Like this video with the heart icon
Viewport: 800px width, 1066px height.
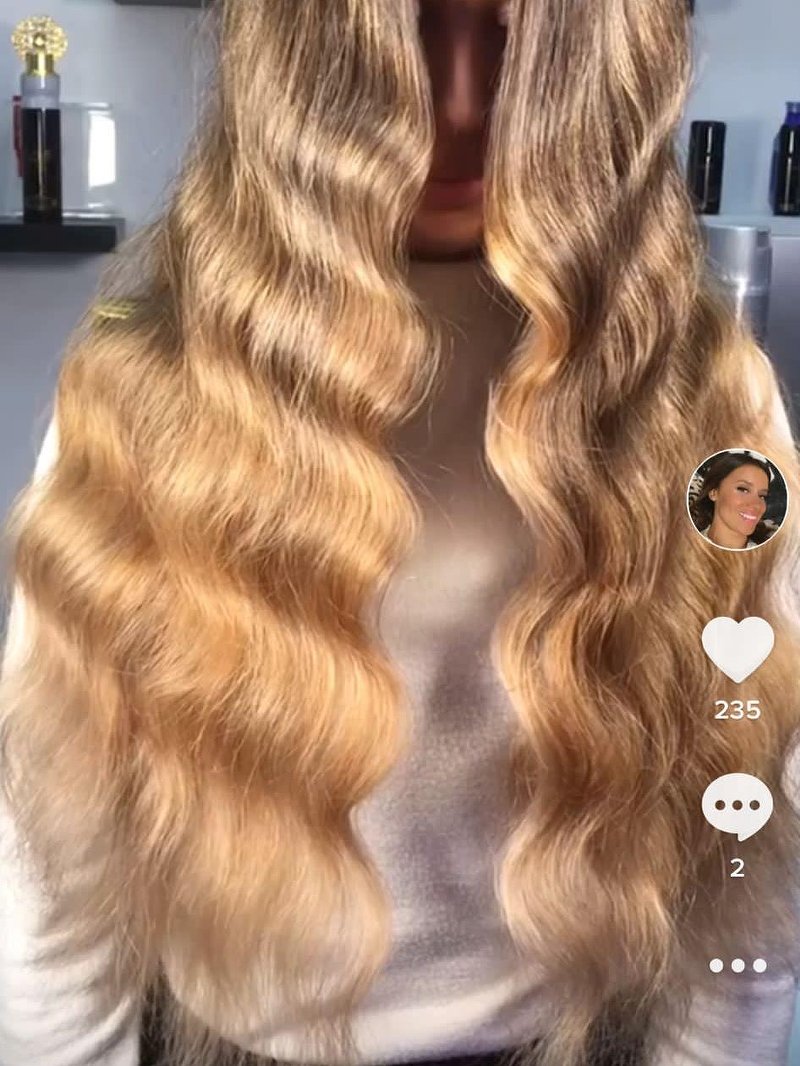737,647
